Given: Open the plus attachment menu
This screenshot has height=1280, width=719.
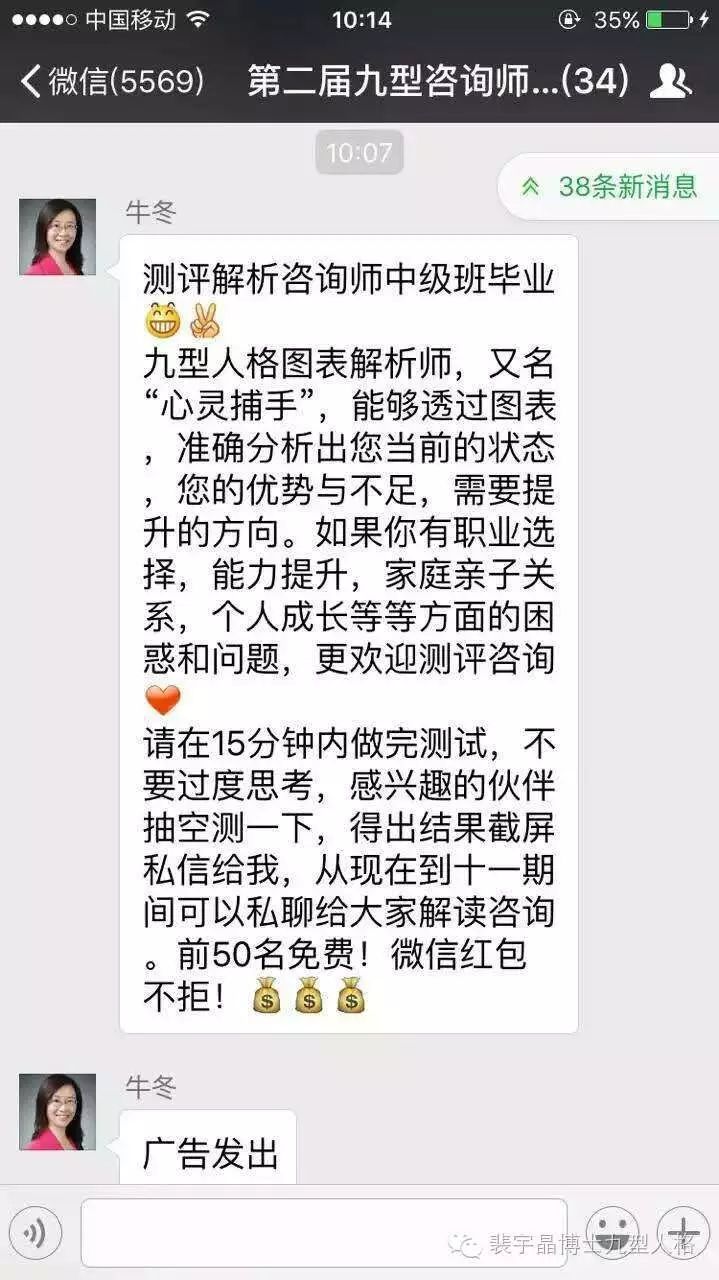Looking at the screenshot, I should 684,1233.
